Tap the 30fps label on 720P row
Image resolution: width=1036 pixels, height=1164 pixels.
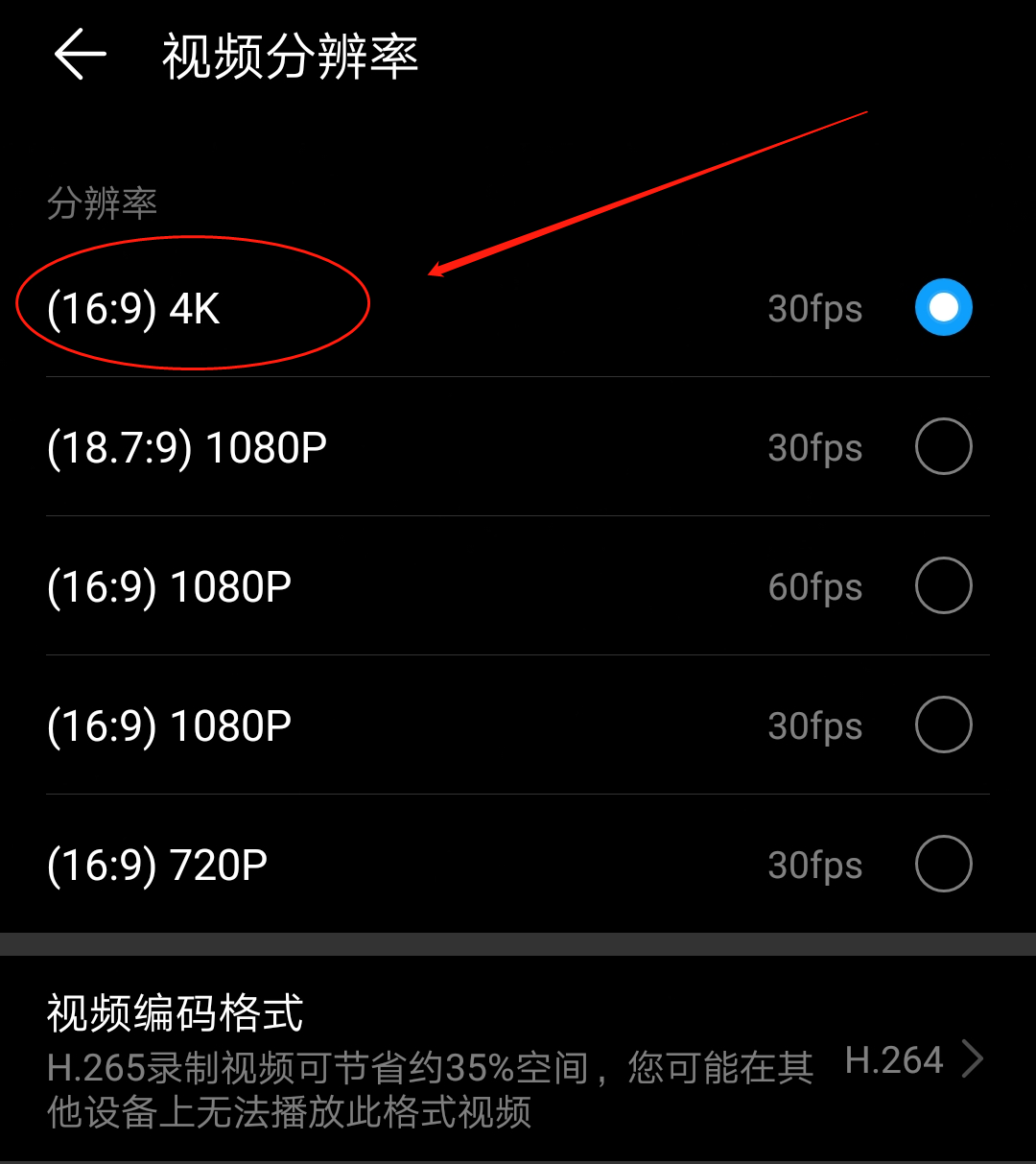815,864
